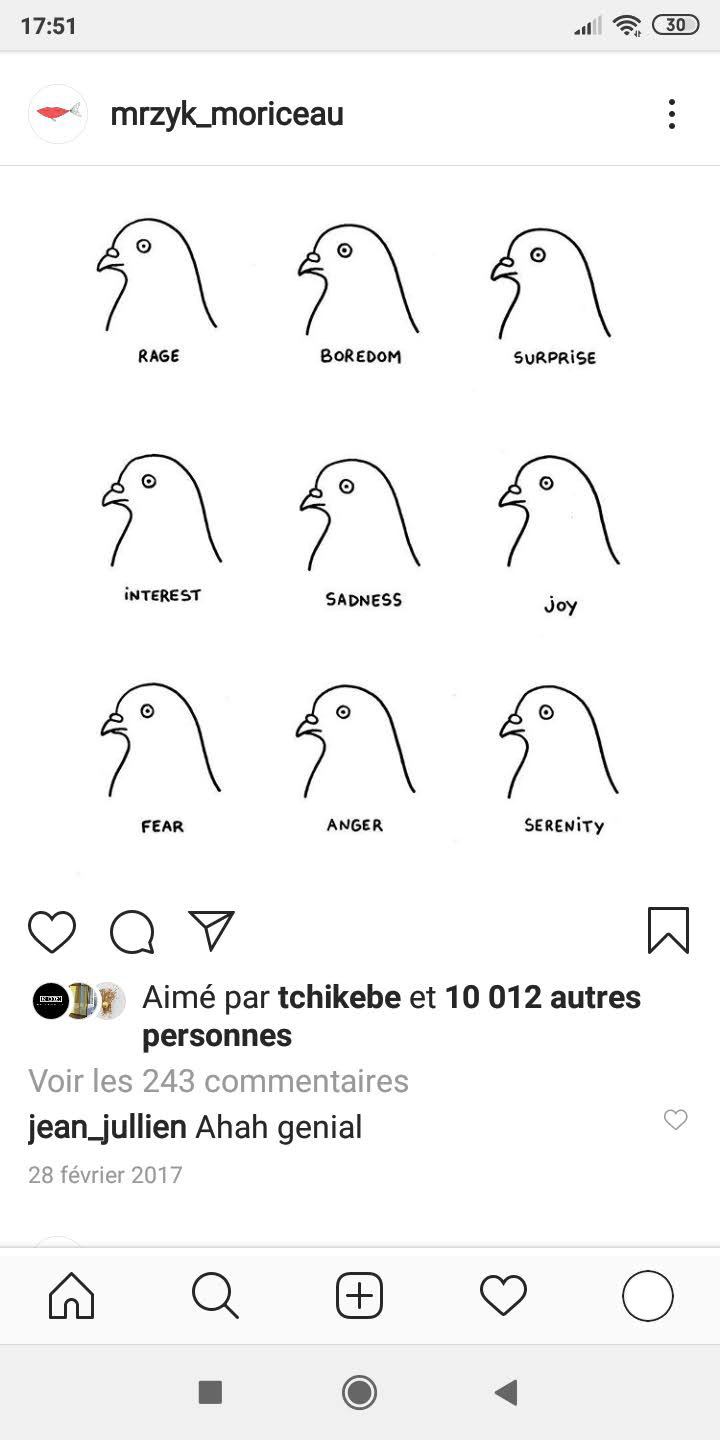The height and width of the screenshot is (1440, 720).
Task: Open tchikebe's profile from likes
Action: 339,997
